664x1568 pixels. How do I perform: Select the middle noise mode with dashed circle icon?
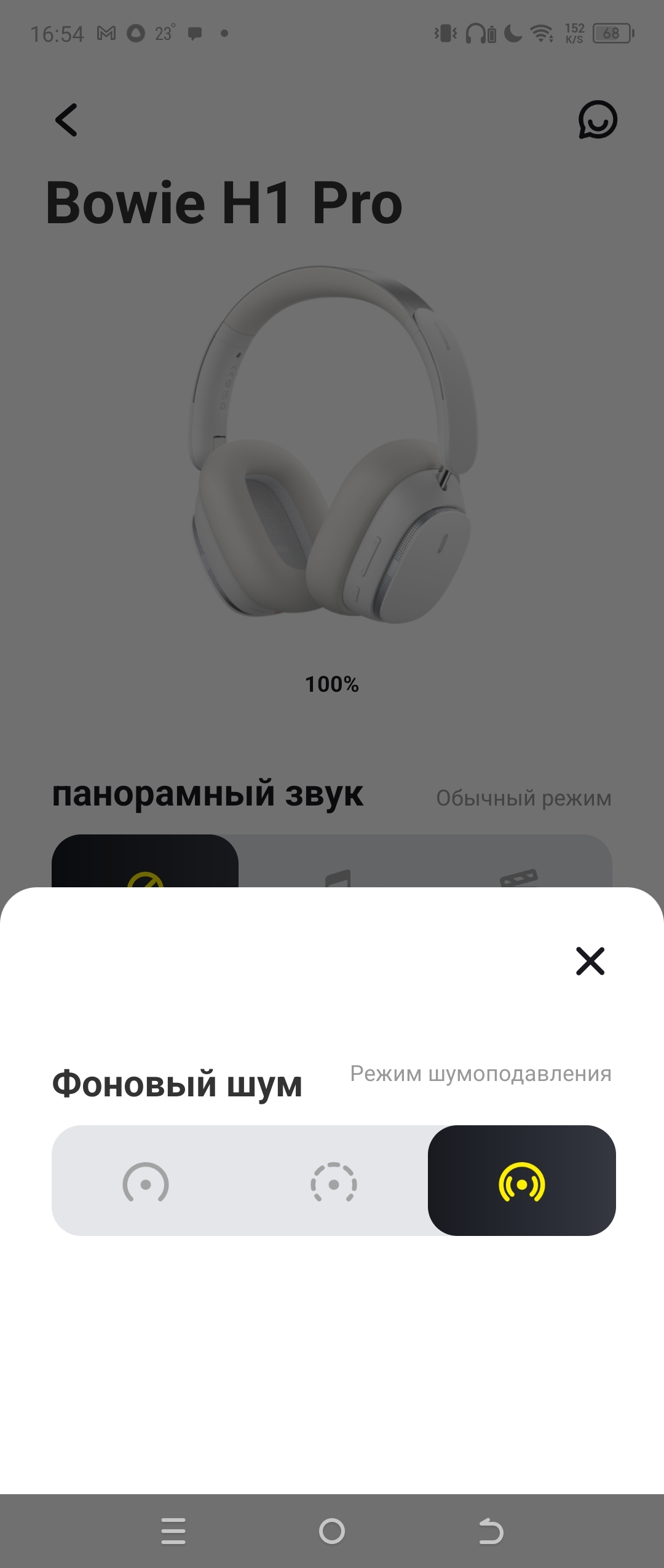(x=333, y=1183)
